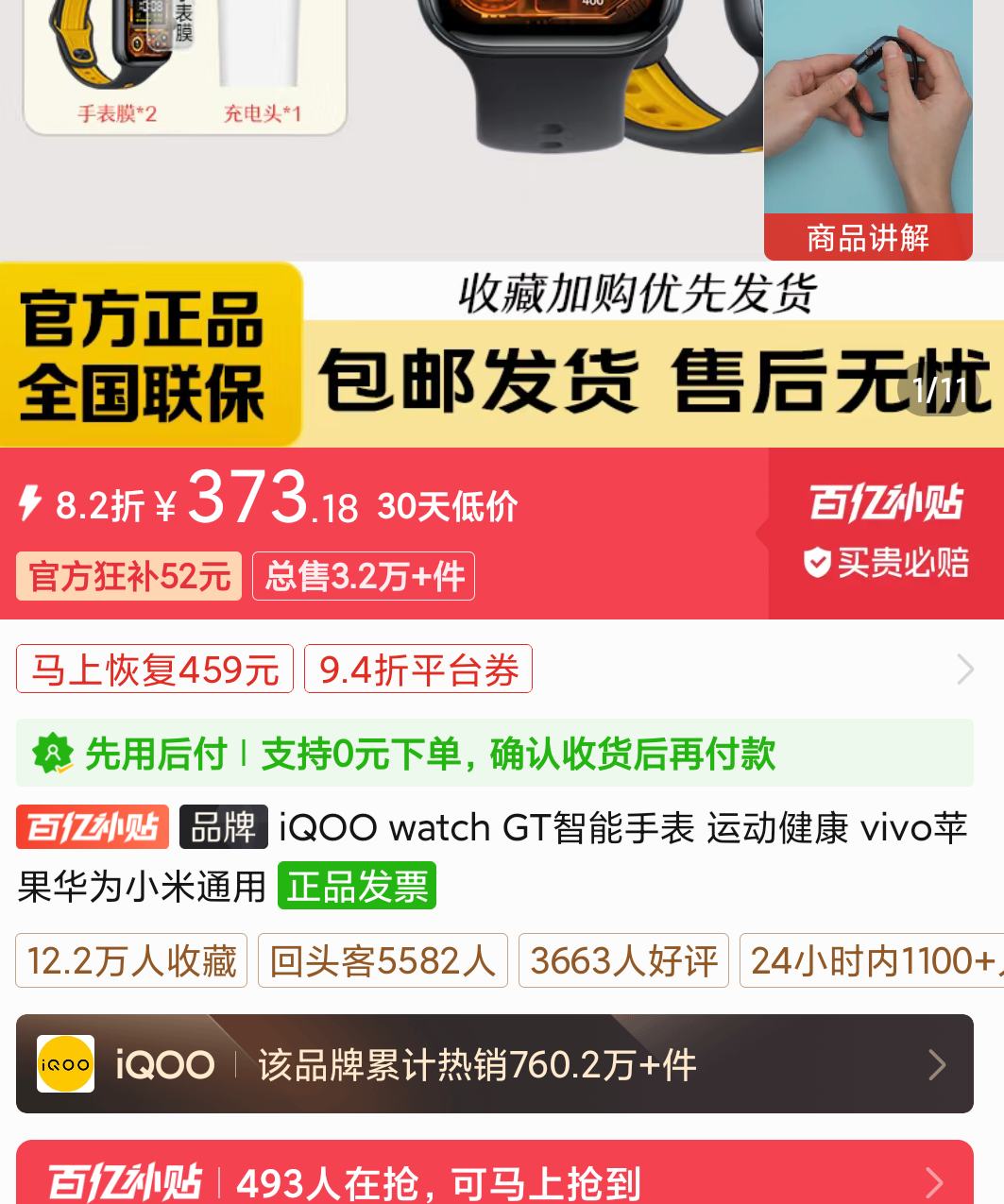Open brand details via the iQOO row arrow
This screenshot has width=1004, height=1204.
tap(937, 1063)
